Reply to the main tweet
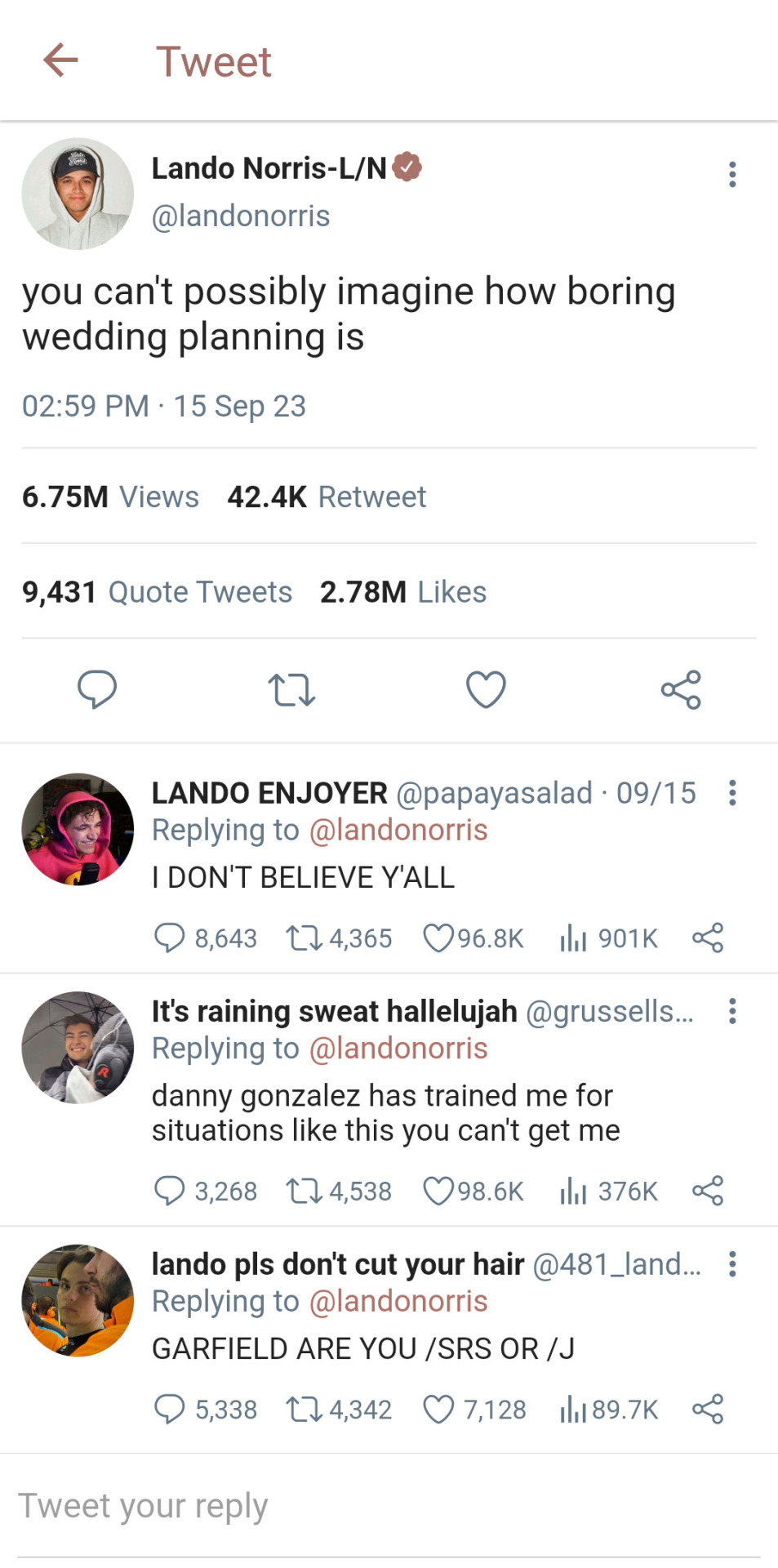 [x=97, y=689]
